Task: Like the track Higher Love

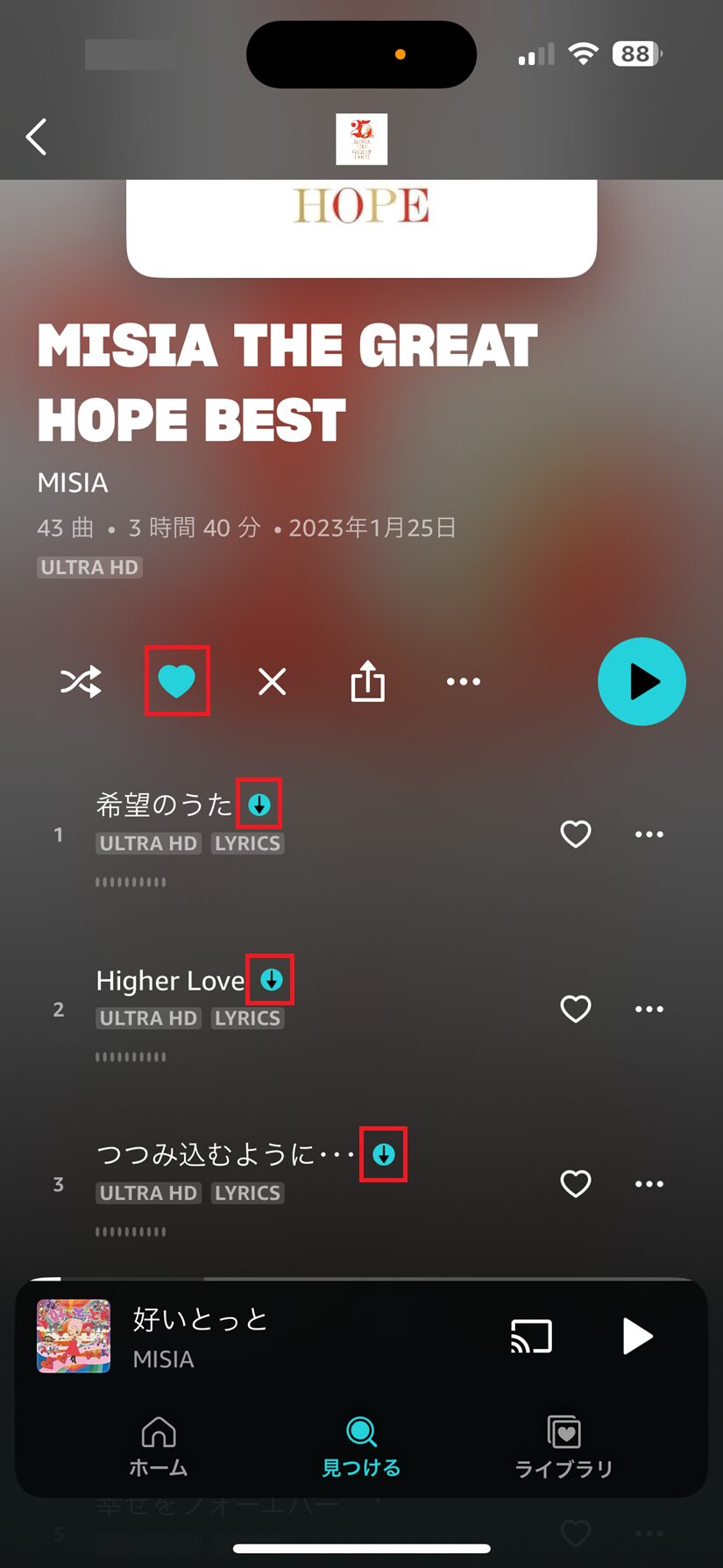Action: coord(576,1009)
